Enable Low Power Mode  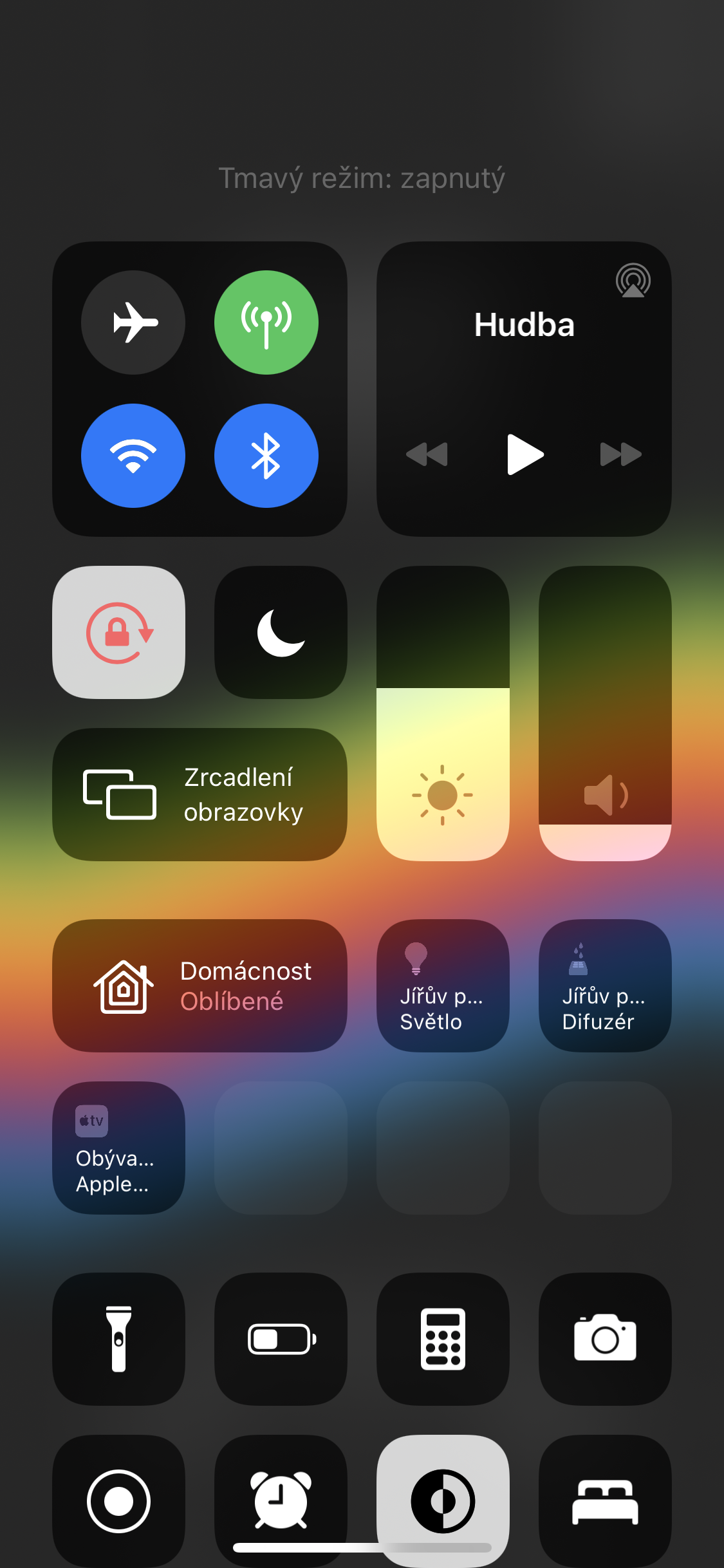pyautogui.click(x=281, y=1339)
